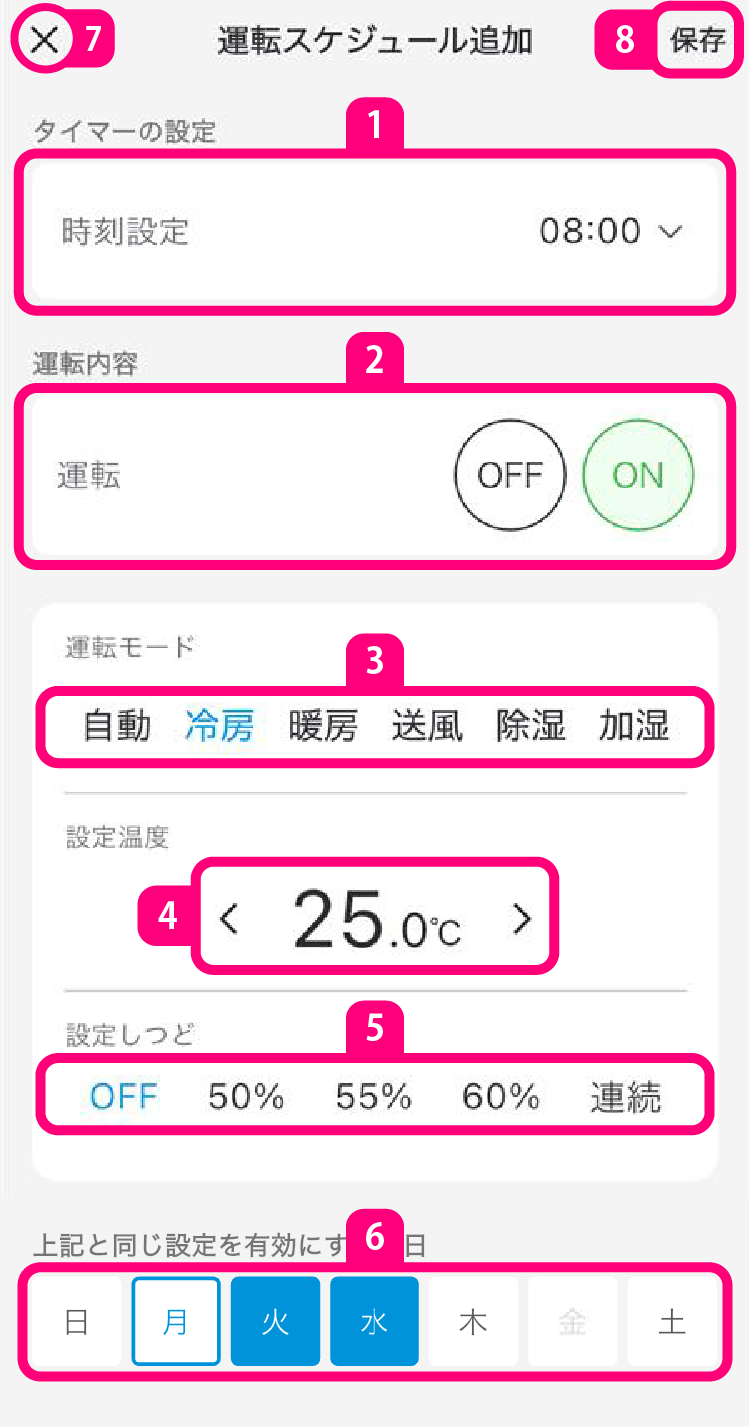
Task: Lower the 設定温度 with left arrow
Action: click(230, 918)
